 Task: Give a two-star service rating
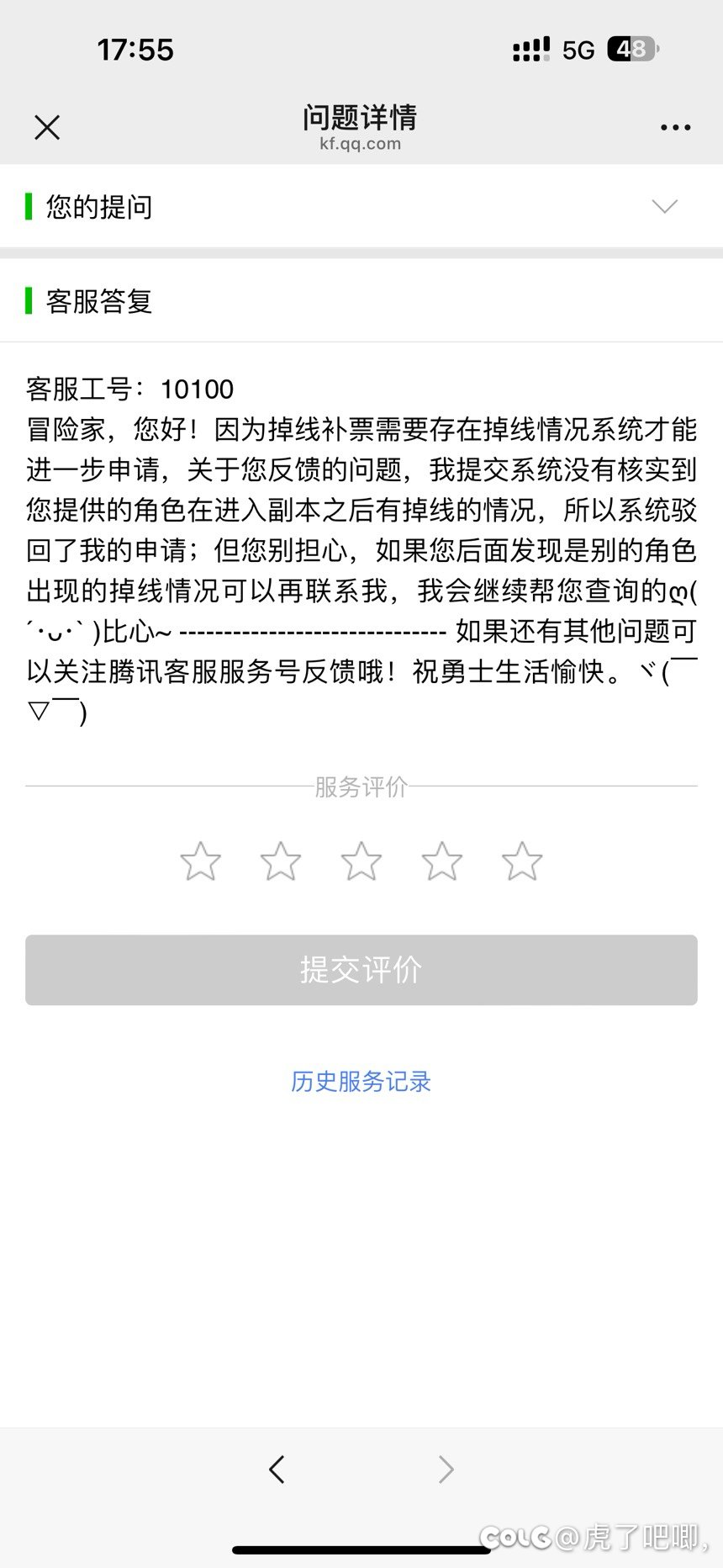click(281, 861)
